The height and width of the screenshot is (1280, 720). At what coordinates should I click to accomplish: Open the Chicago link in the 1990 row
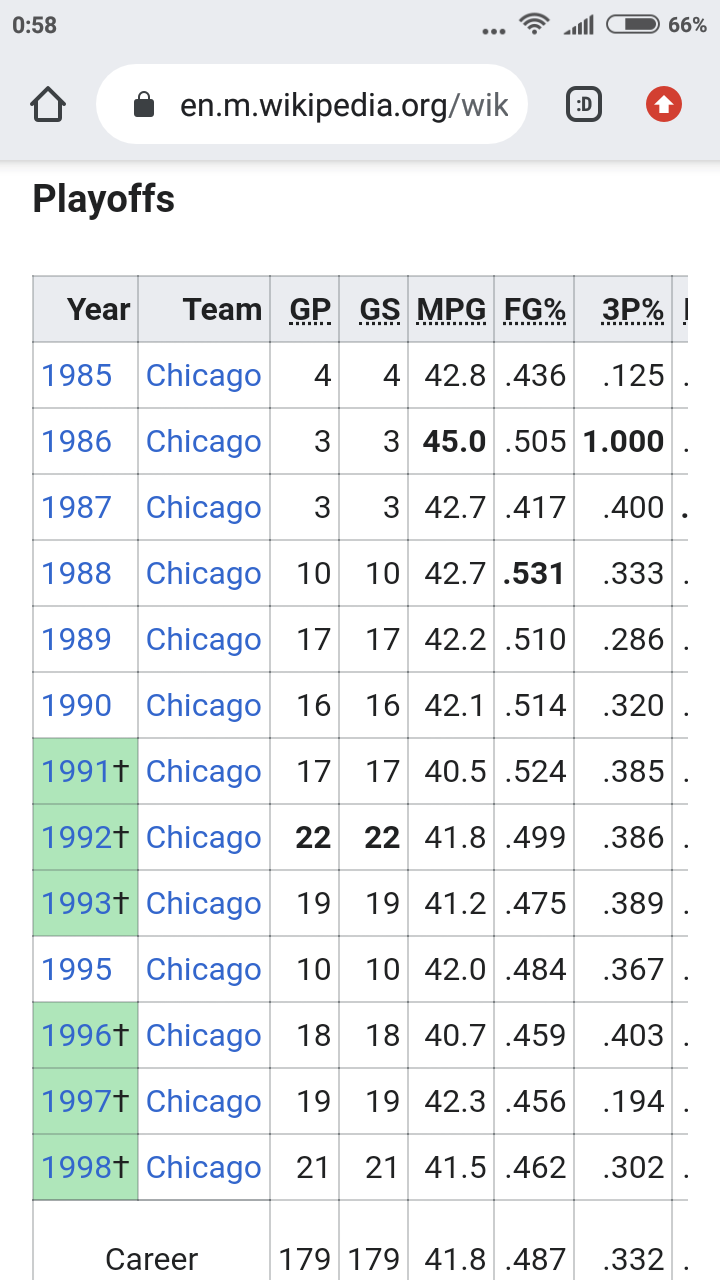pyautogui.click(x=204, y=706)
